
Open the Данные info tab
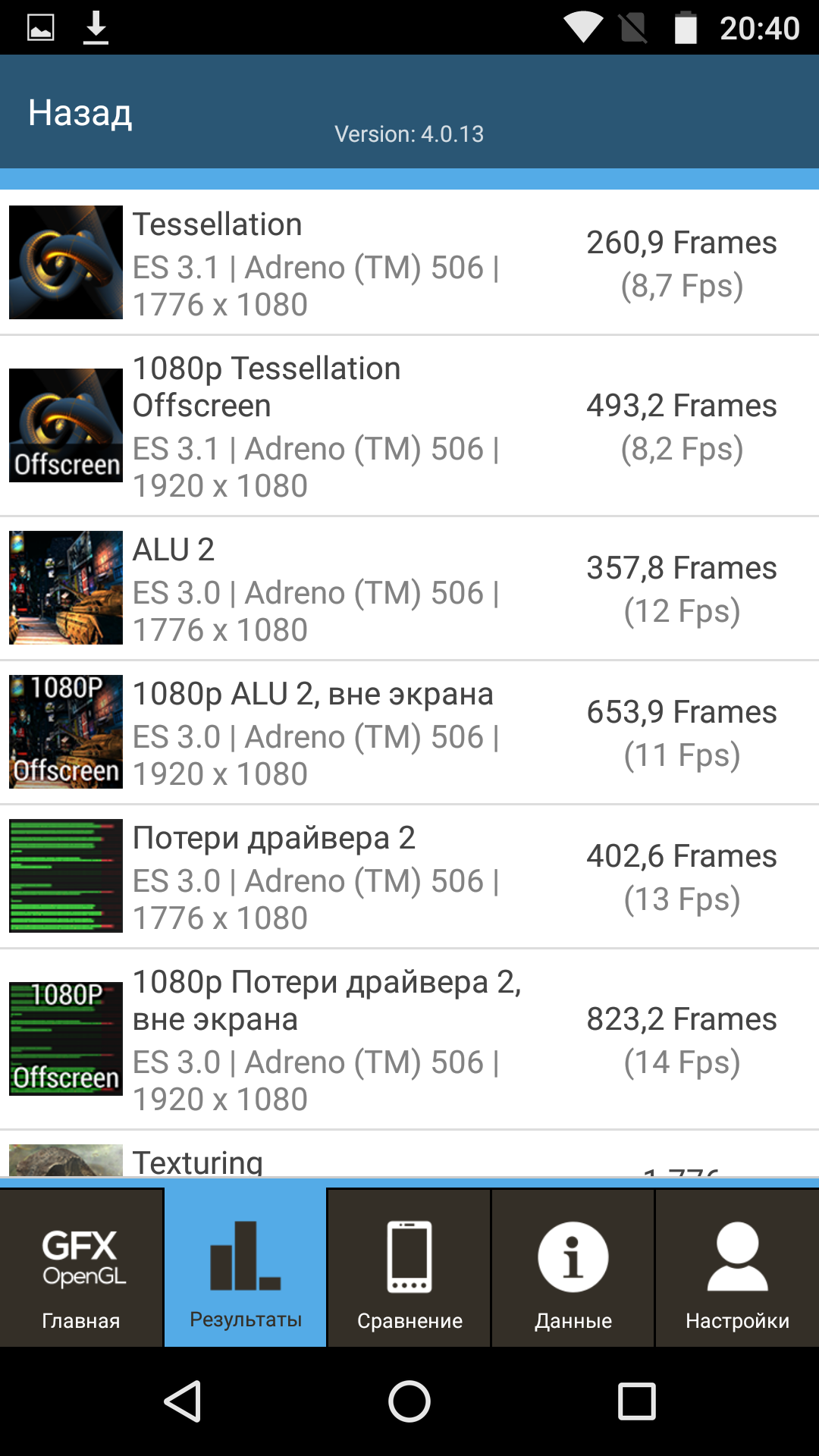coord(573,1267)
